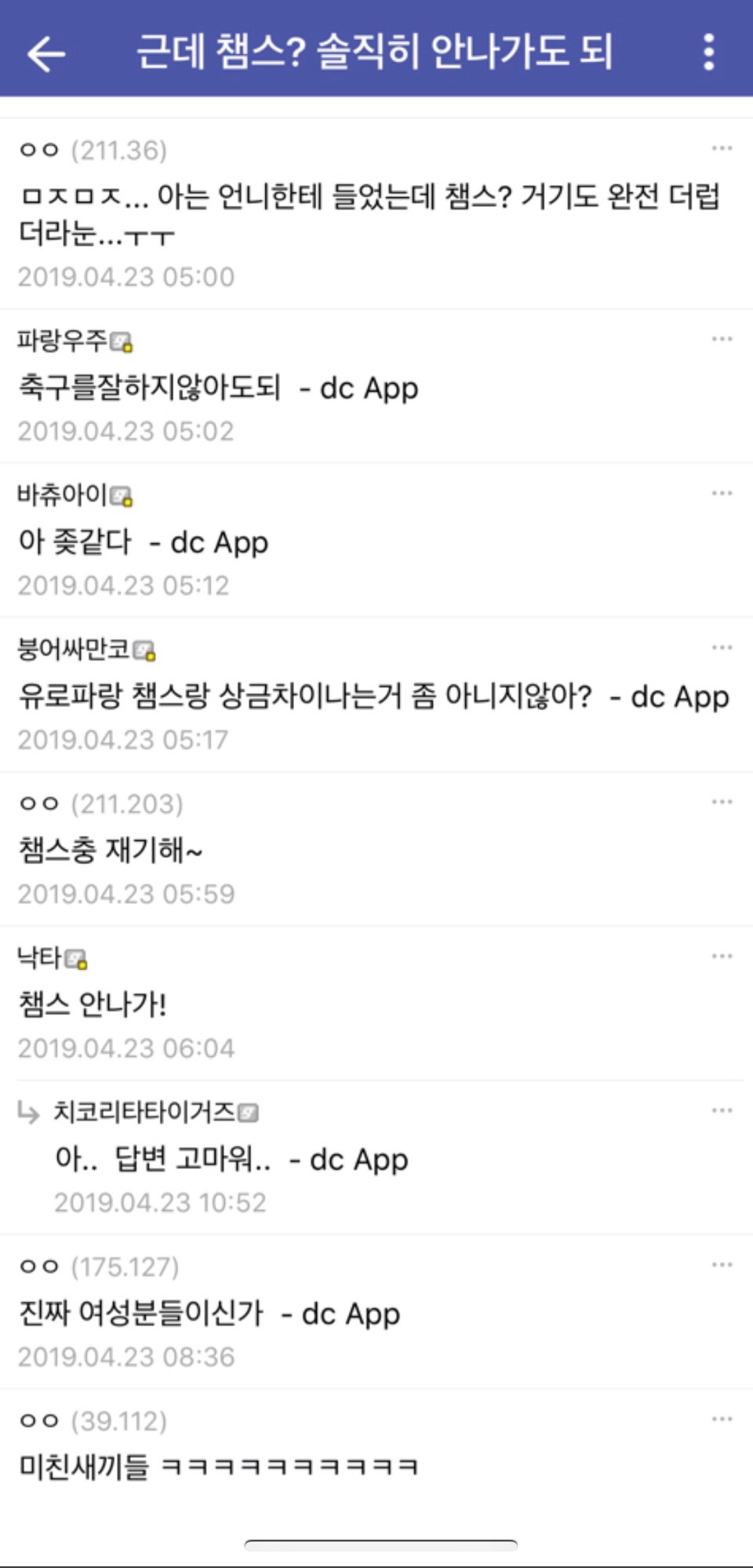Open the top-right overflow menu
Viewport: 753px width, 1568px height.
click(x=708, y=52)
